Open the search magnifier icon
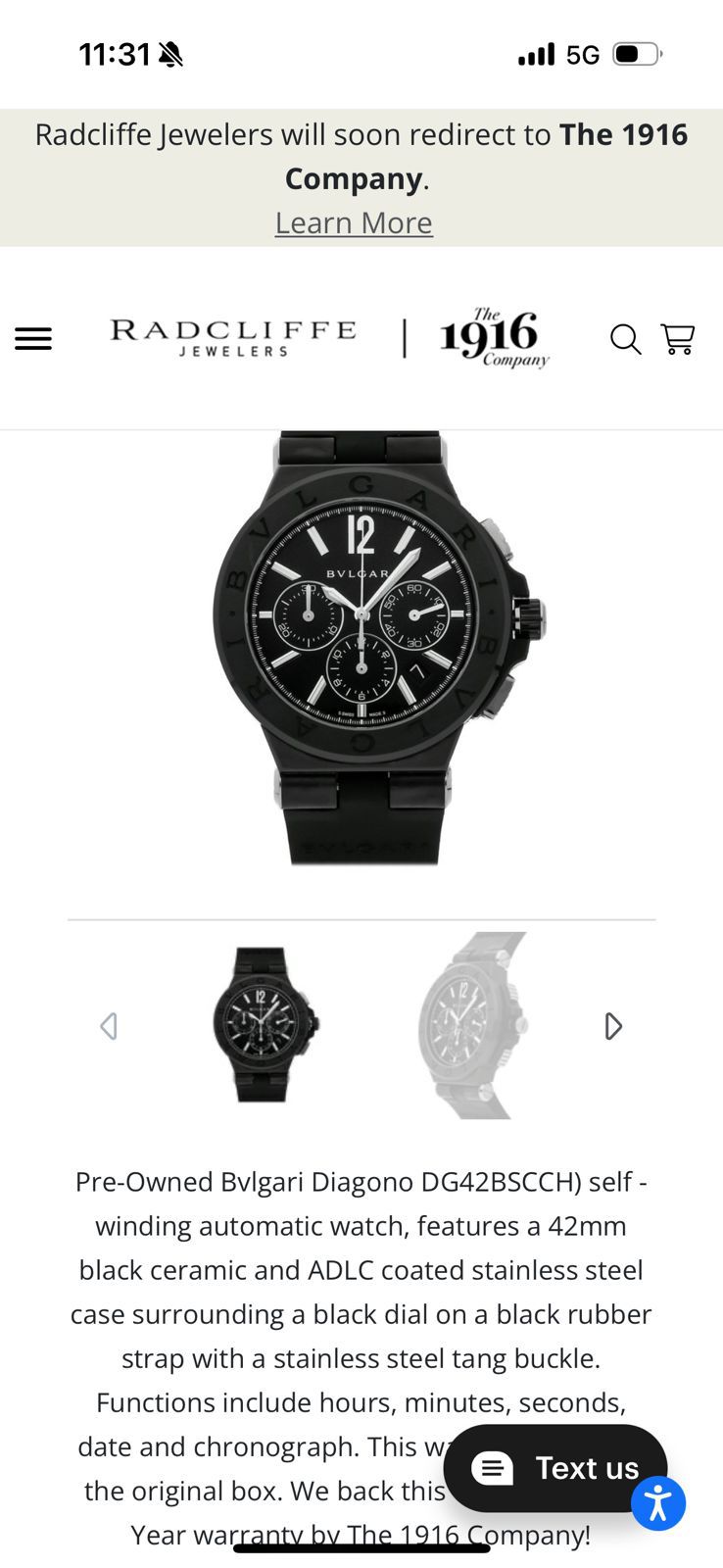 click(625, 339)
